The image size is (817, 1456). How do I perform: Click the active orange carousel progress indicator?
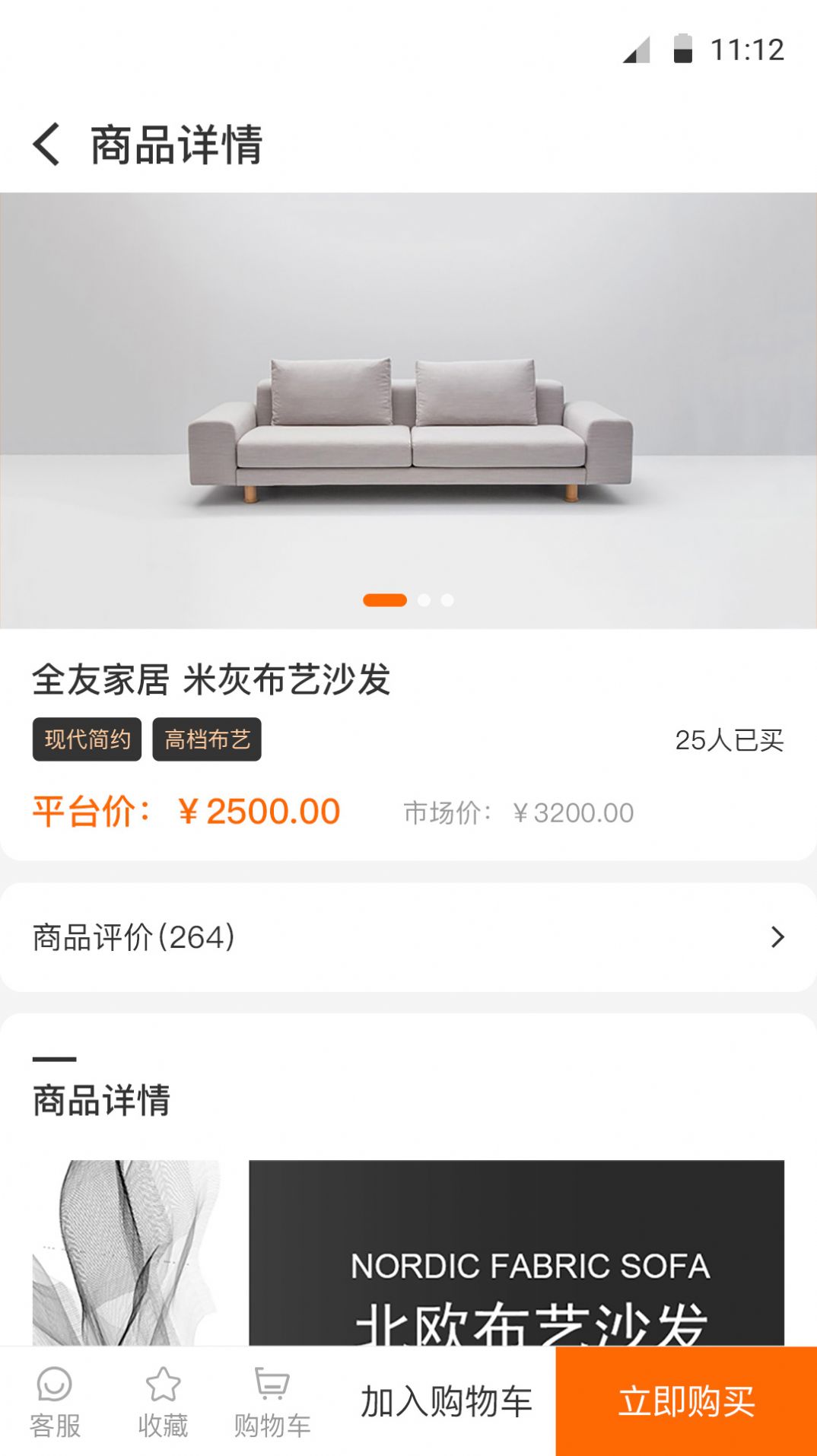384,600
